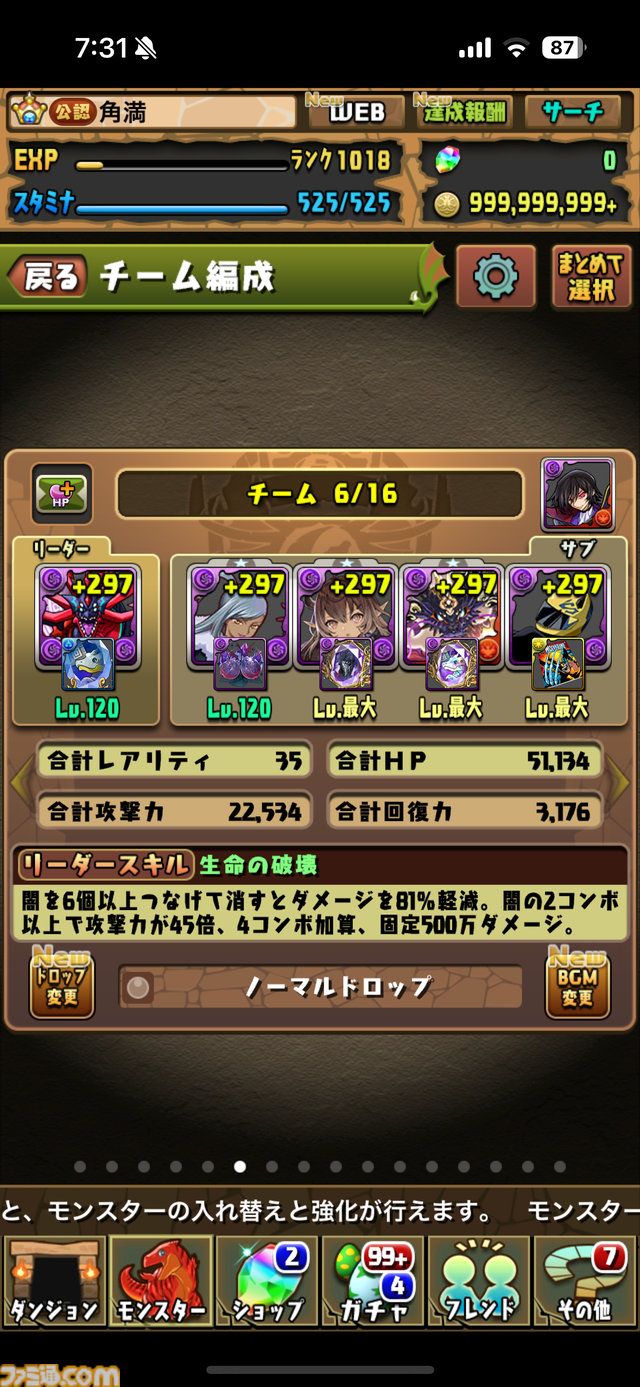The width and height of the screenshot is (640, 1387).
Task: Tap the ドロップ変更 button
Action: click(62, 986)
